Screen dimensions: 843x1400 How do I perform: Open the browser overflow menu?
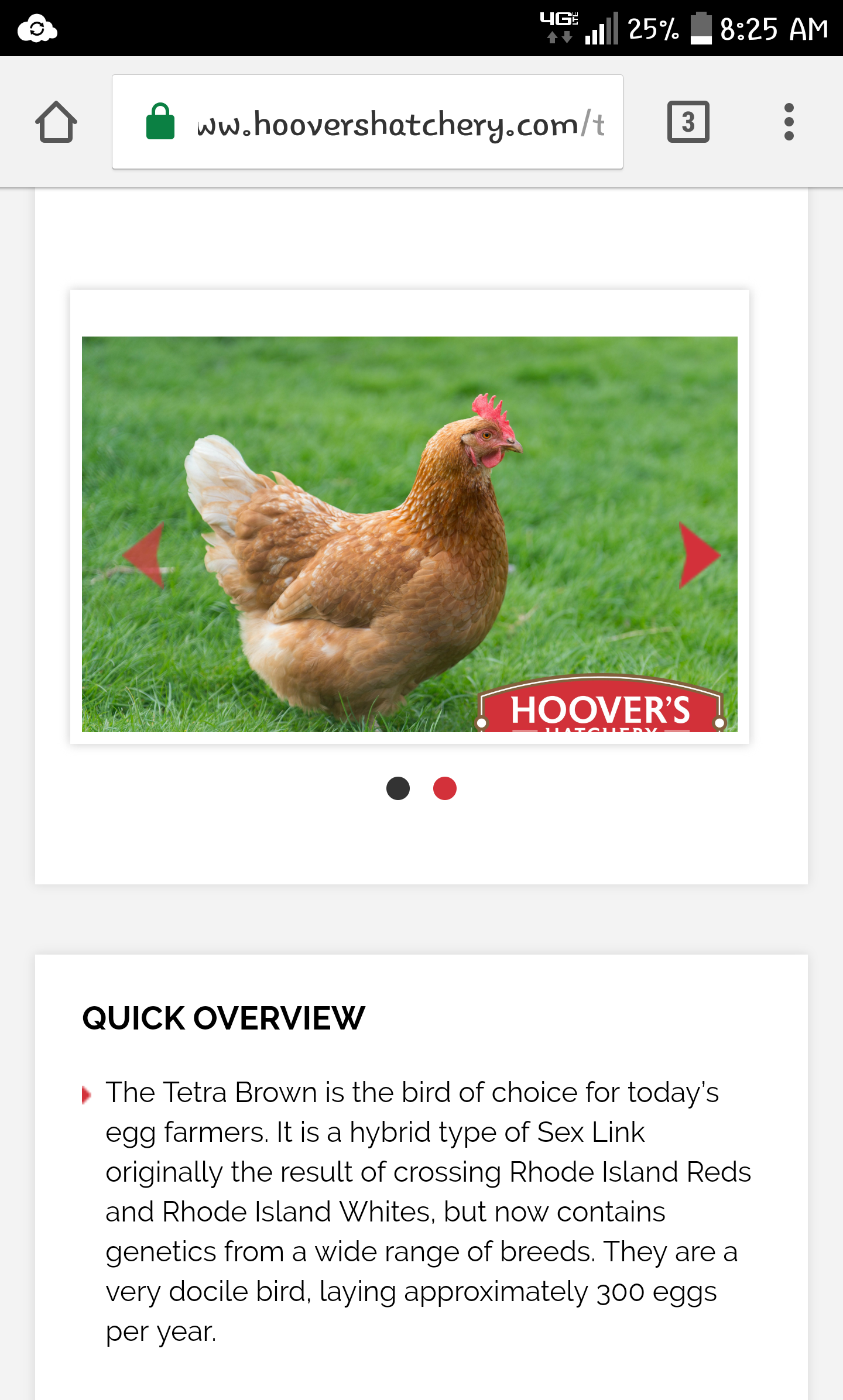click(x=789, y=122)
